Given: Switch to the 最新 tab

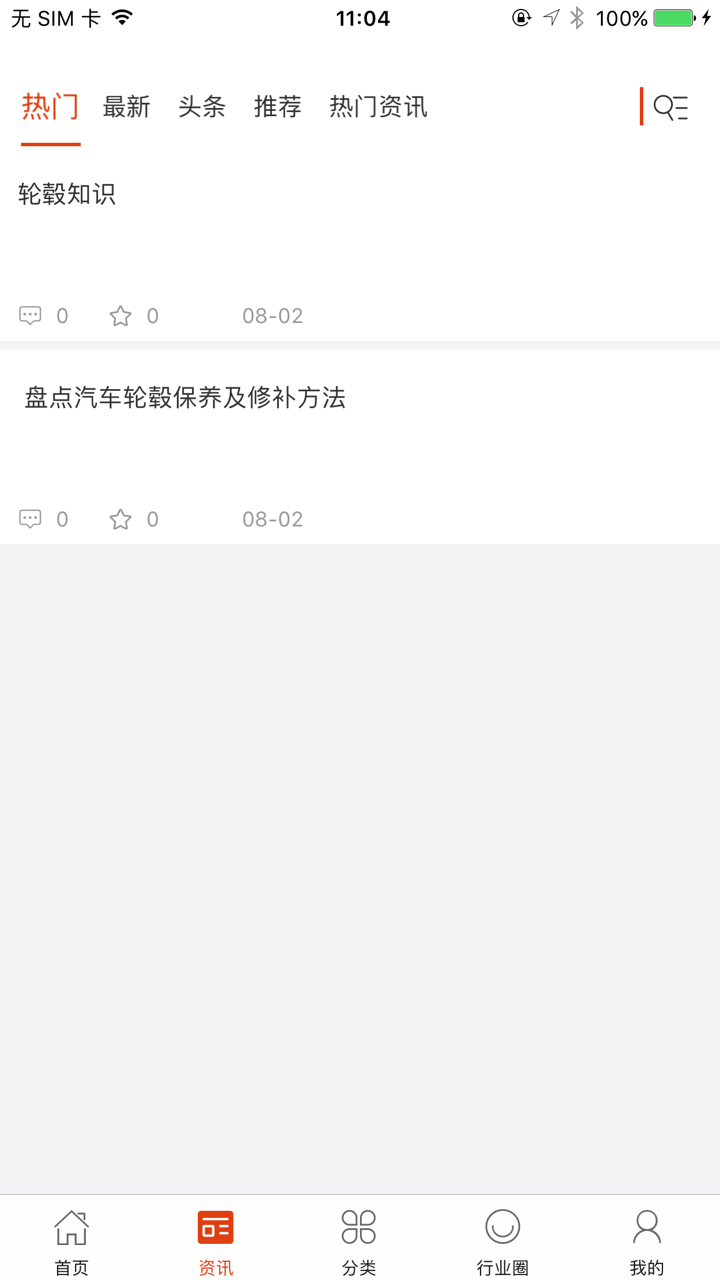Looking at the screenshot, I should 125,107.
